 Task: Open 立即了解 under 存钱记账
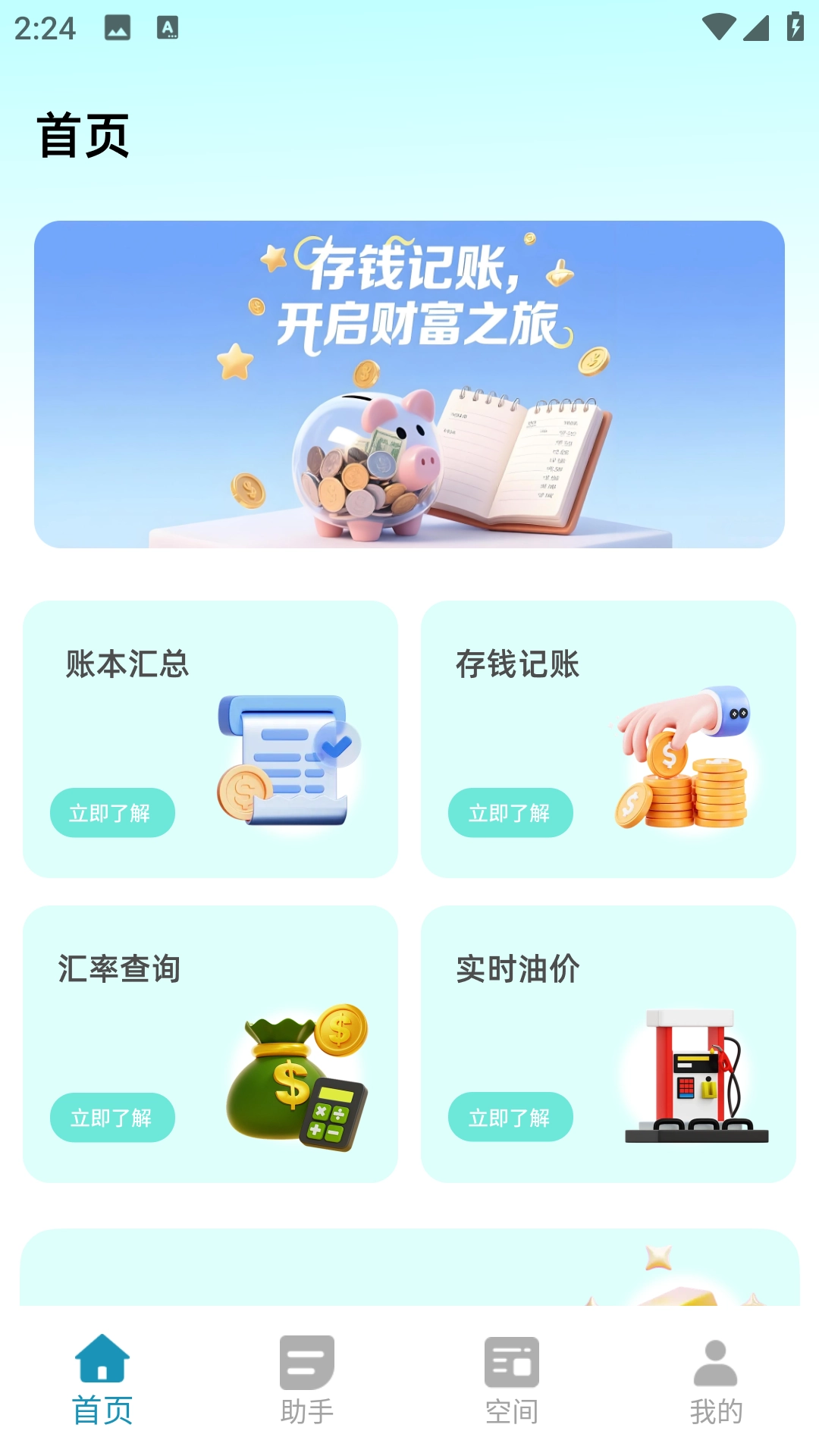click(x=510, y=812)
